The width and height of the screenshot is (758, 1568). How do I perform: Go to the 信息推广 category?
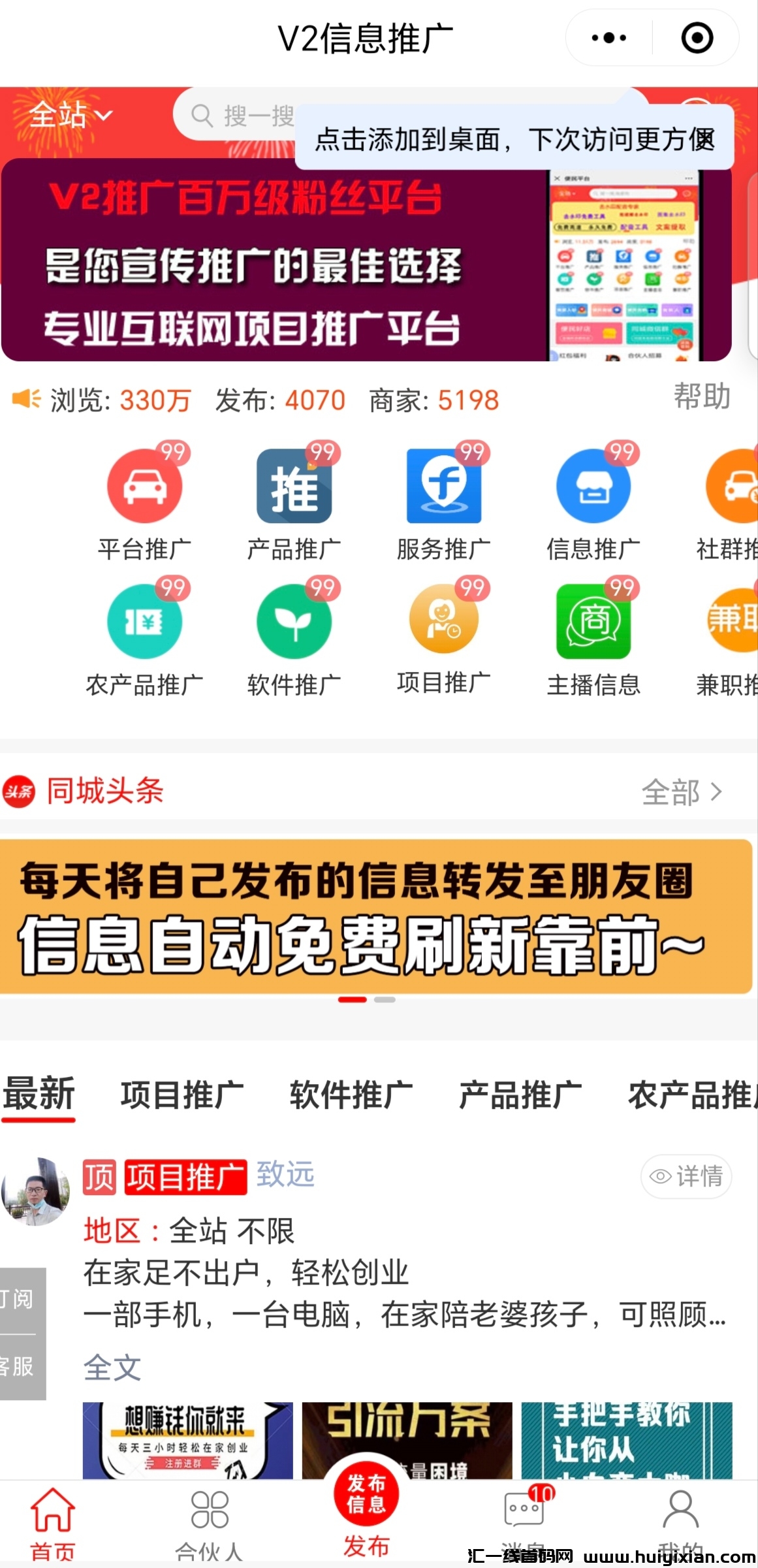[x=593, y=487]
